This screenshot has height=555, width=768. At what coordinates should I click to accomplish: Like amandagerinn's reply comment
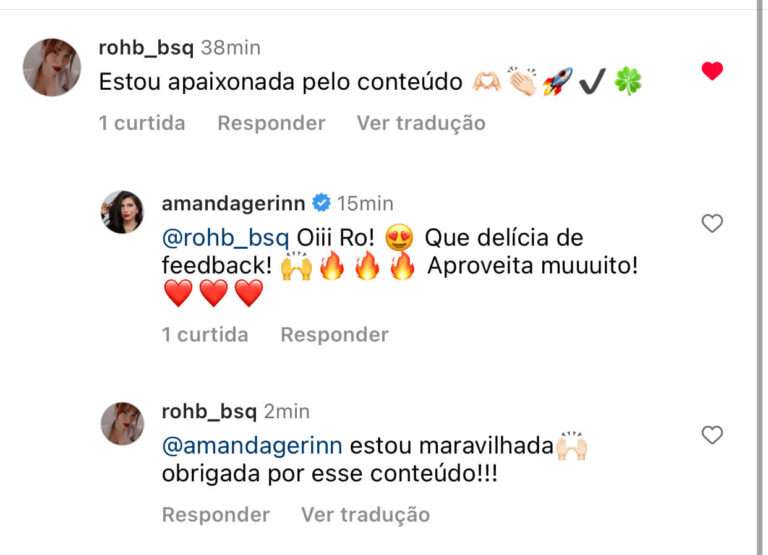(712, 224)
